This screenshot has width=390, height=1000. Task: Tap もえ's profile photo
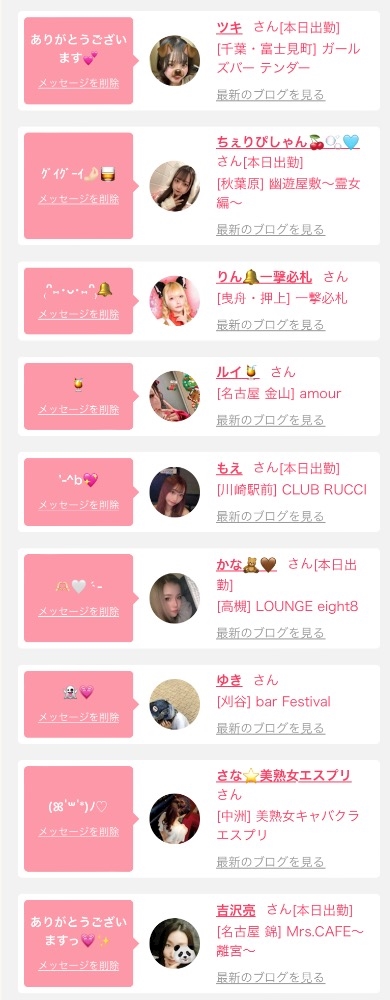coord(175,492)
